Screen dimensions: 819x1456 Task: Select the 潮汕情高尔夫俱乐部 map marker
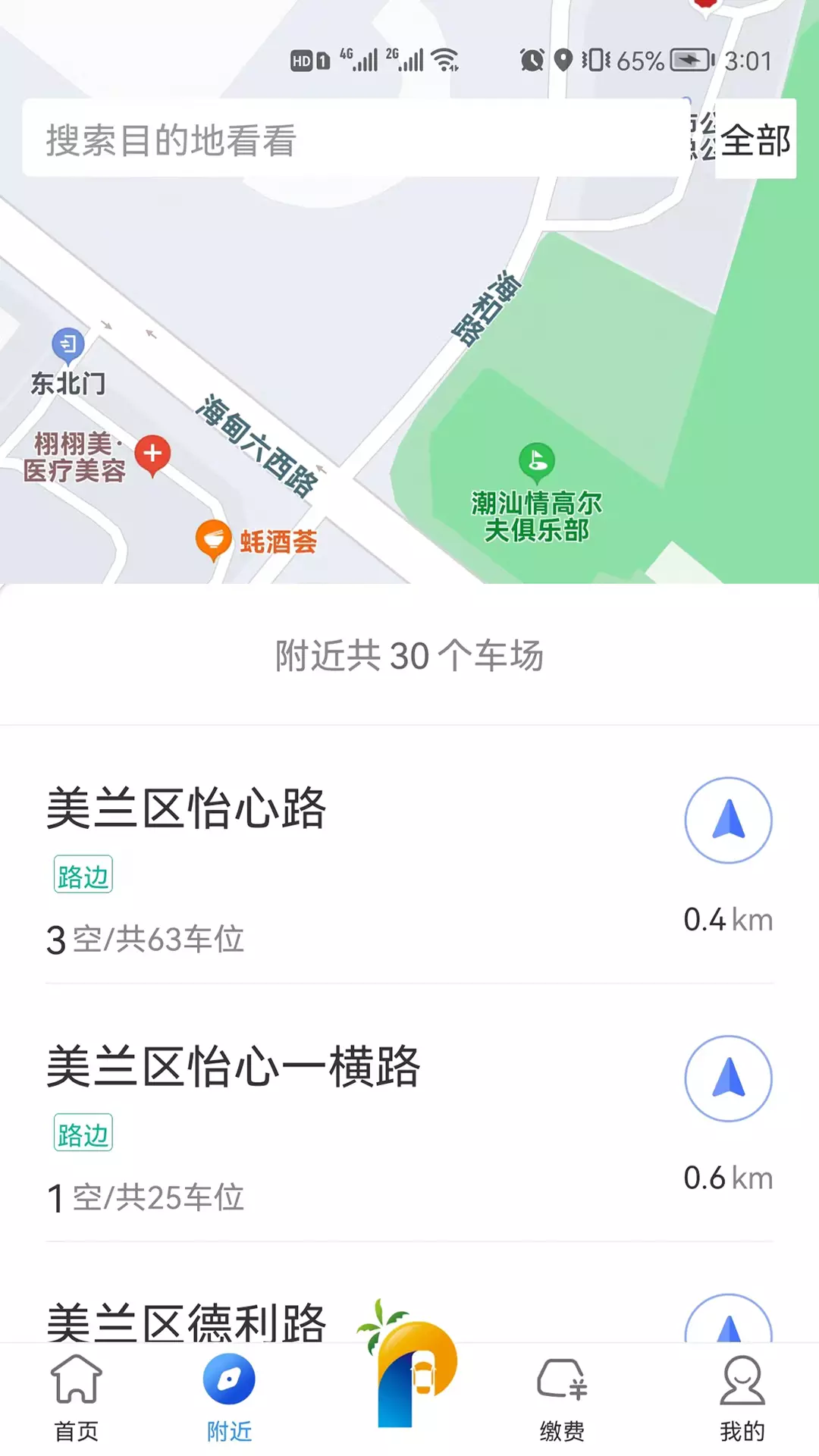(537, 463)
